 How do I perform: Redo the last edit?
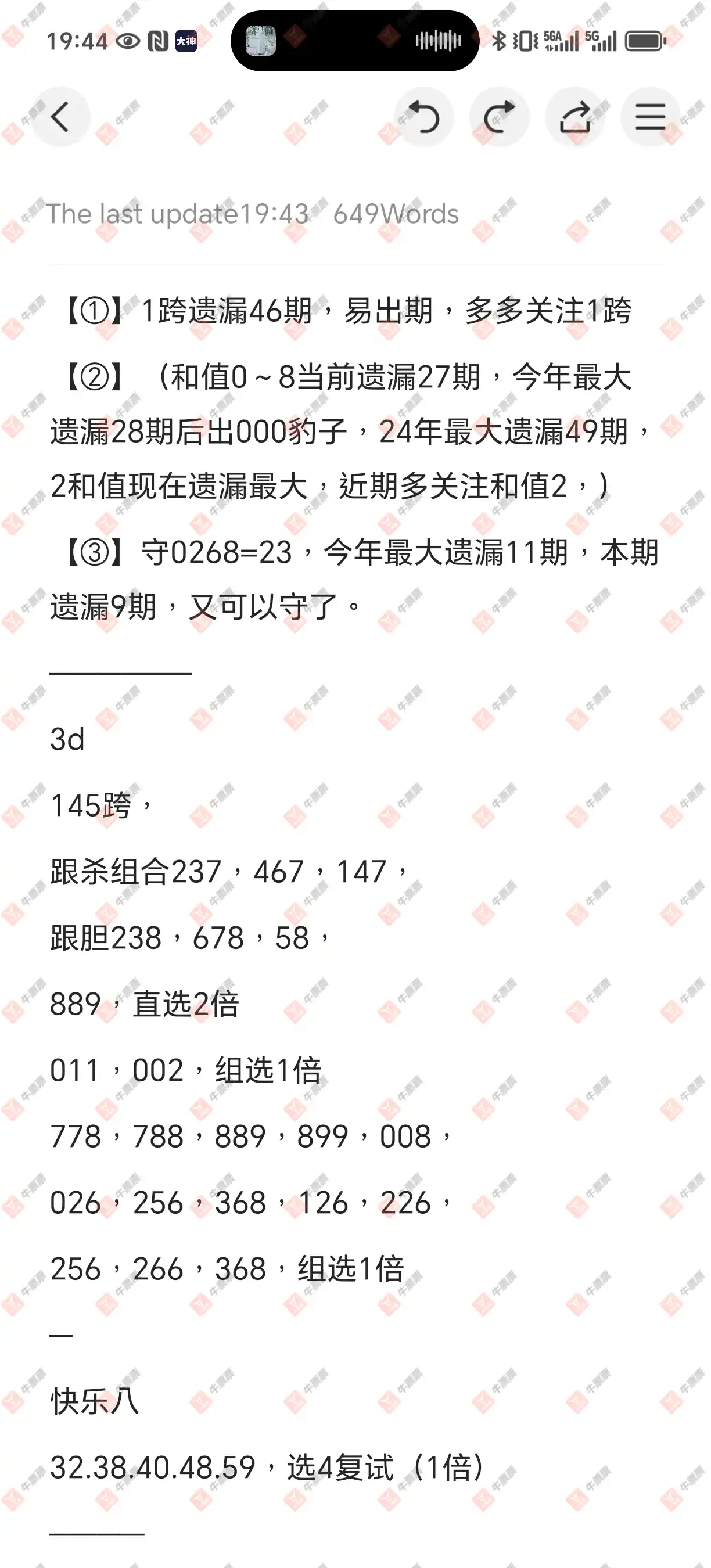499,117
